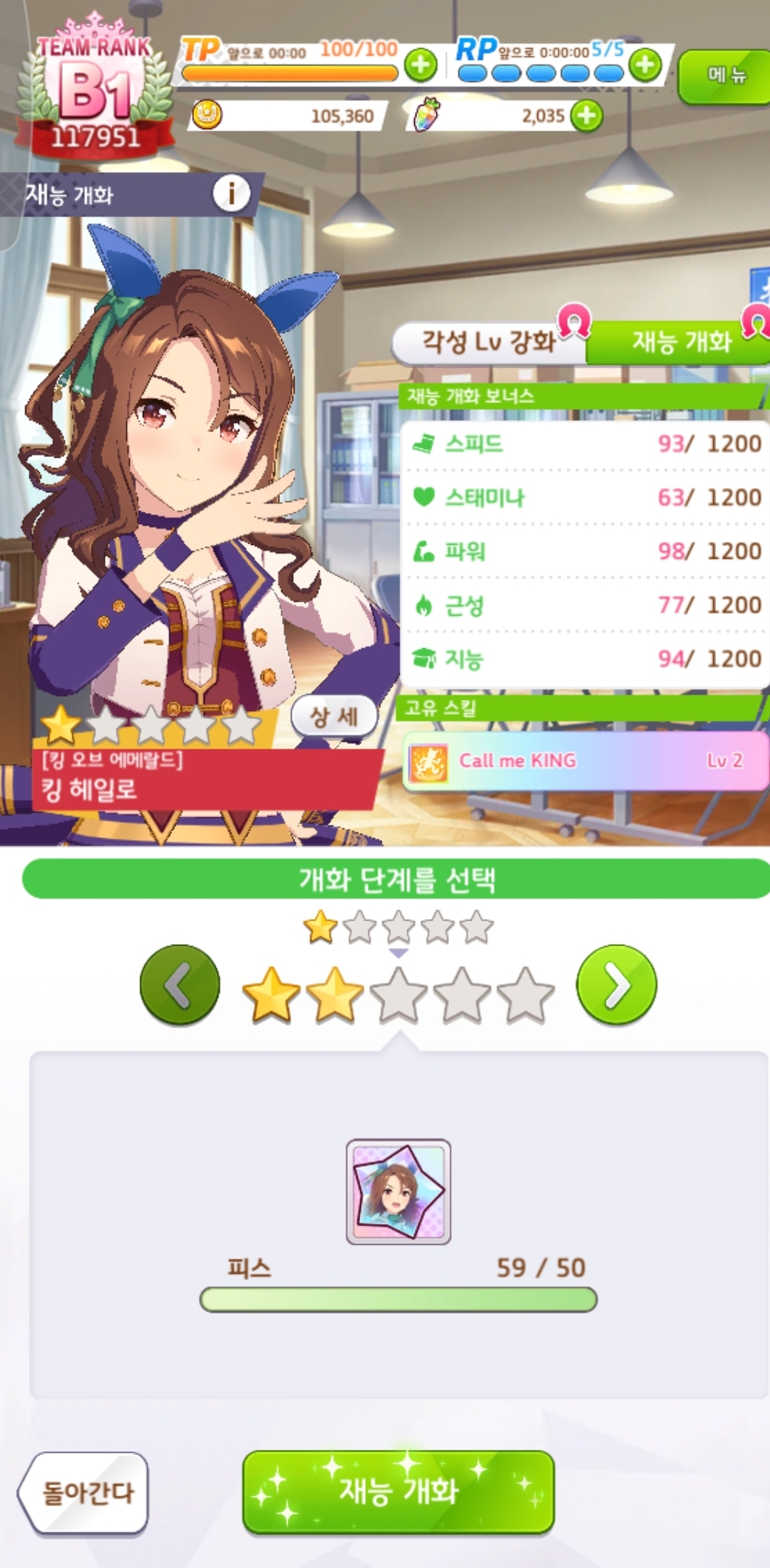
Task: Go to next bloom stage arrow
Action: coord(616,985)
